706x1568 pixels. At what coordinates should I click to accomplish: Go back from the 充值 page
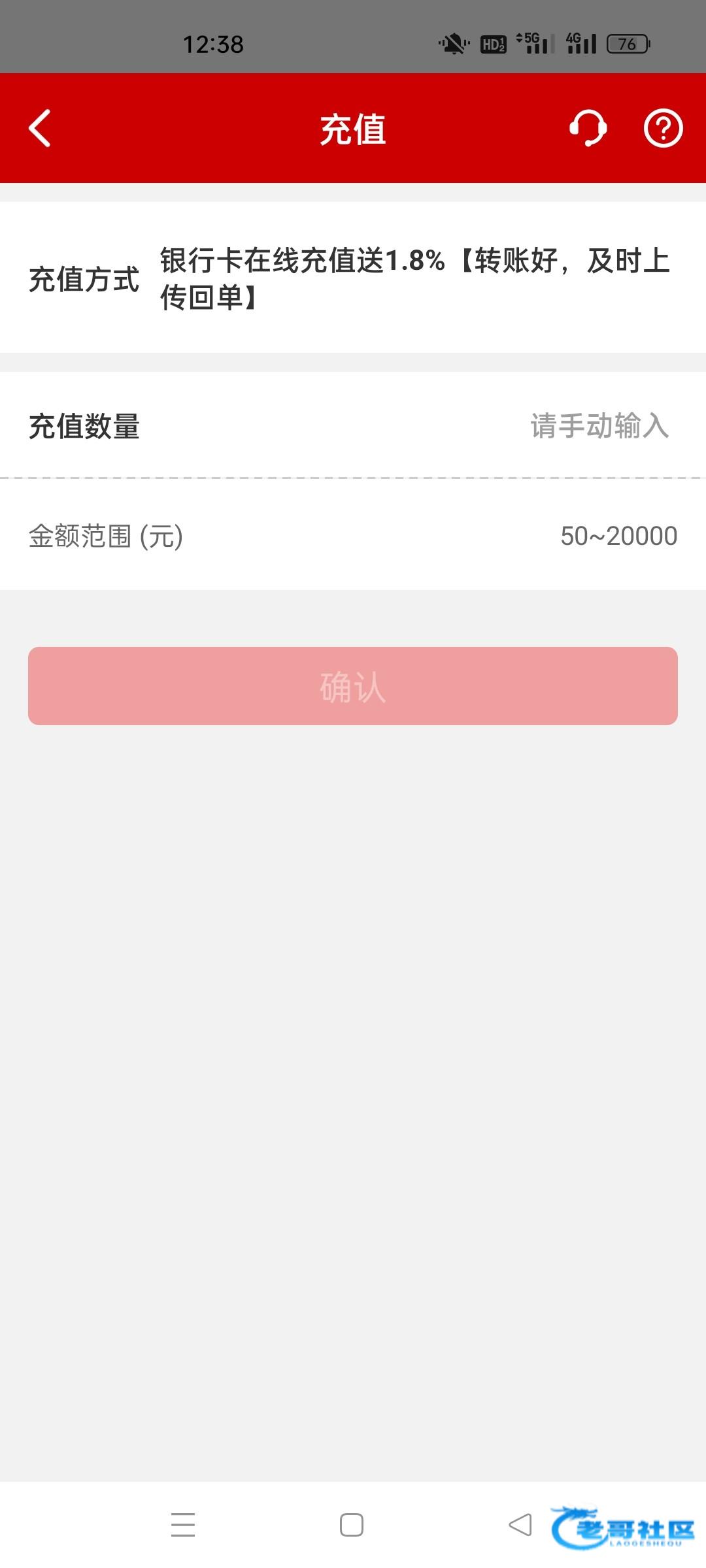coord(40,128)
